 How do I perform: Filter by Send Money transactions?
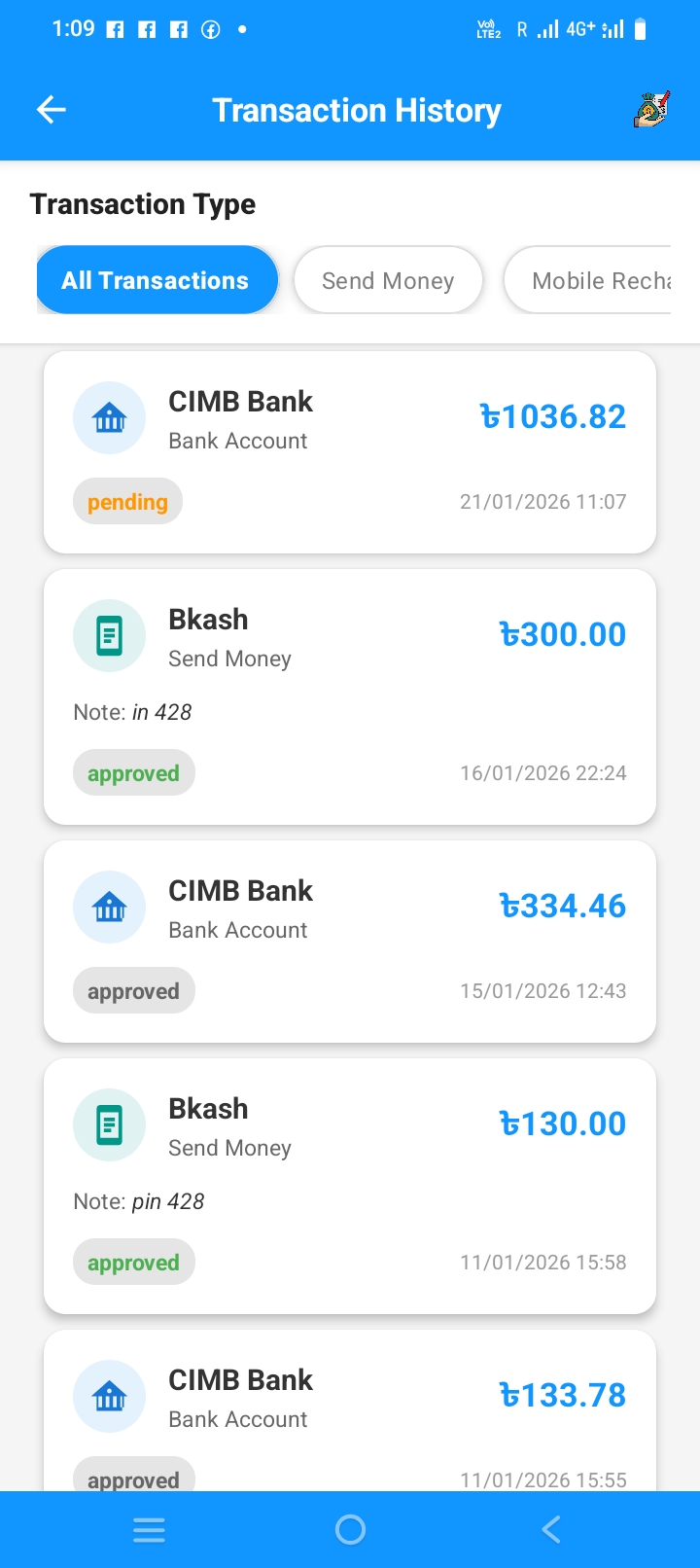click(388, 280)
